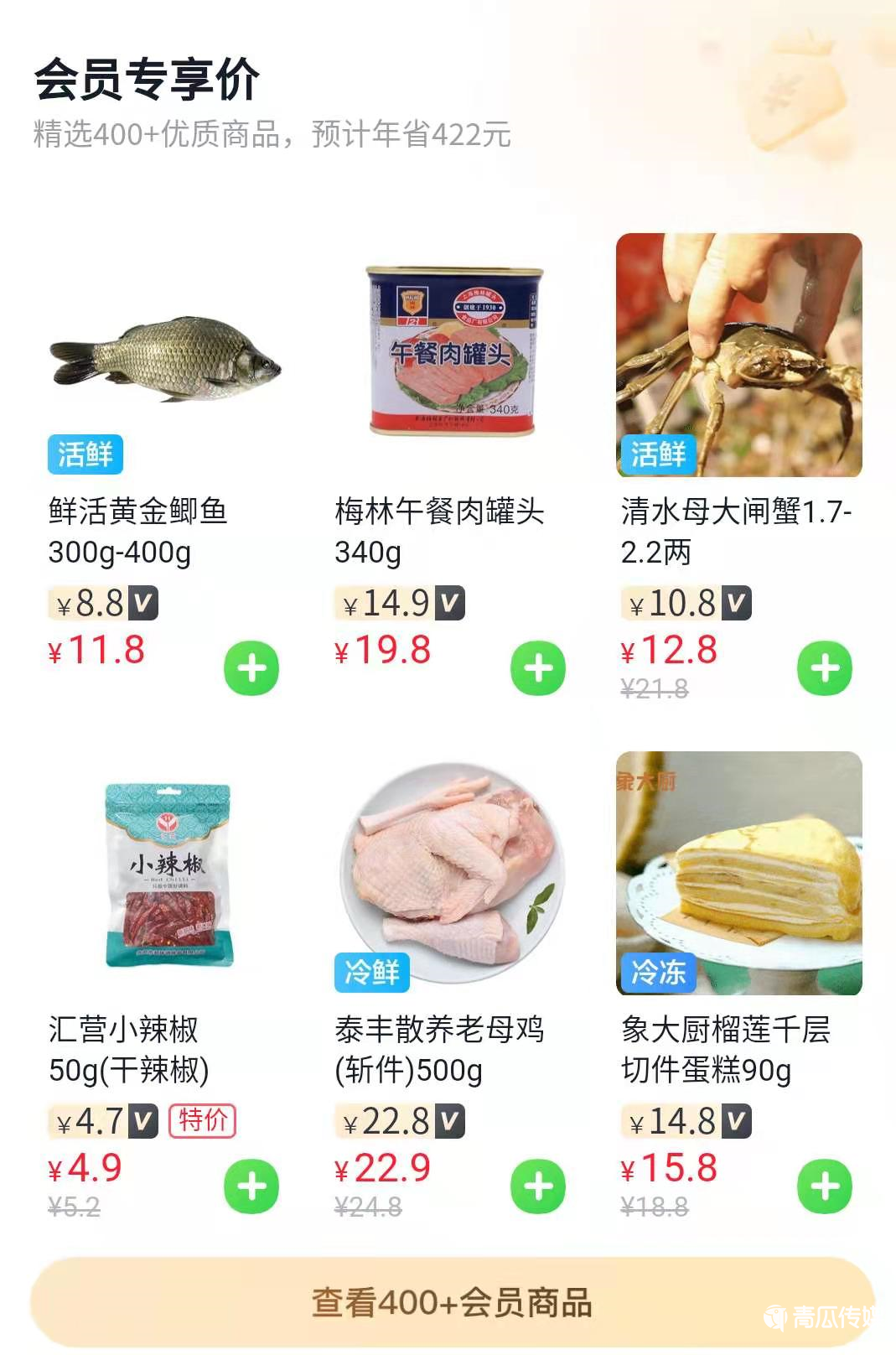Viewport: 896px width, 1355px height.
Task: View the 象大厨榴莲千层 cake picture
Action: point(739,873)
